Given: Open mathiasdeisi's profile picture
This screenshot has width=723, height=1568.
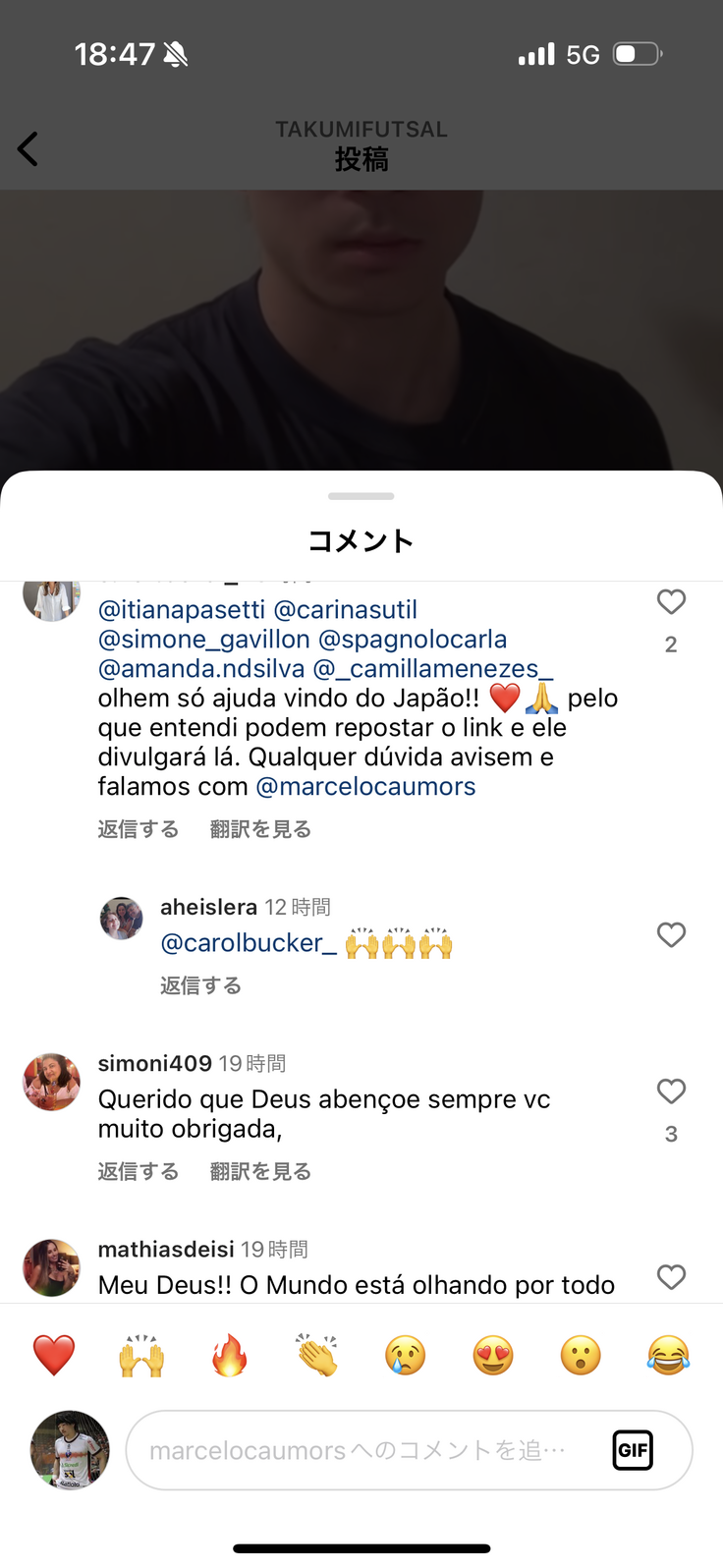Looking at the screenshot, I should pyautogui.click(x=51, y=1267).
